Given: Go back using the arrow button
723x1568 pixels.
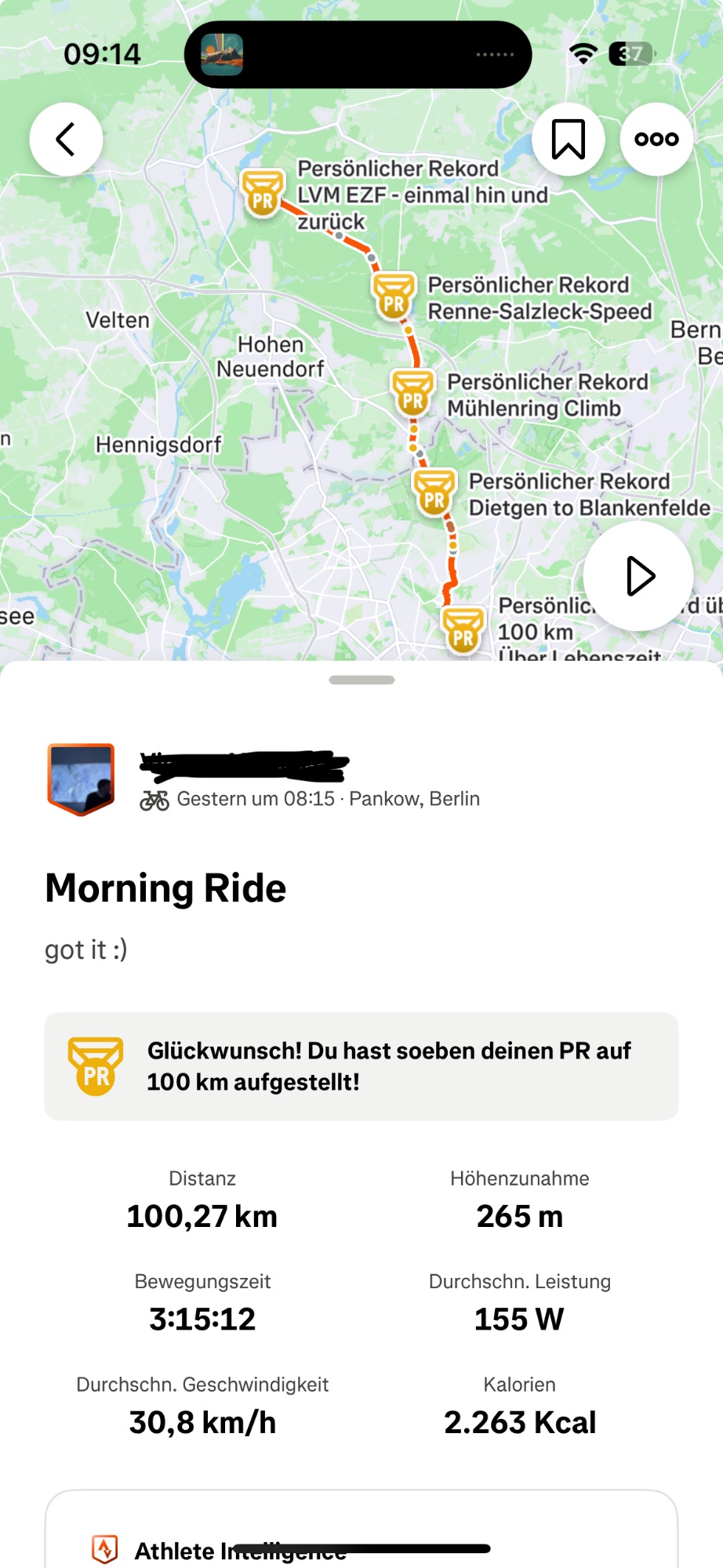Looking at the screenshot, I should [66, 140].
